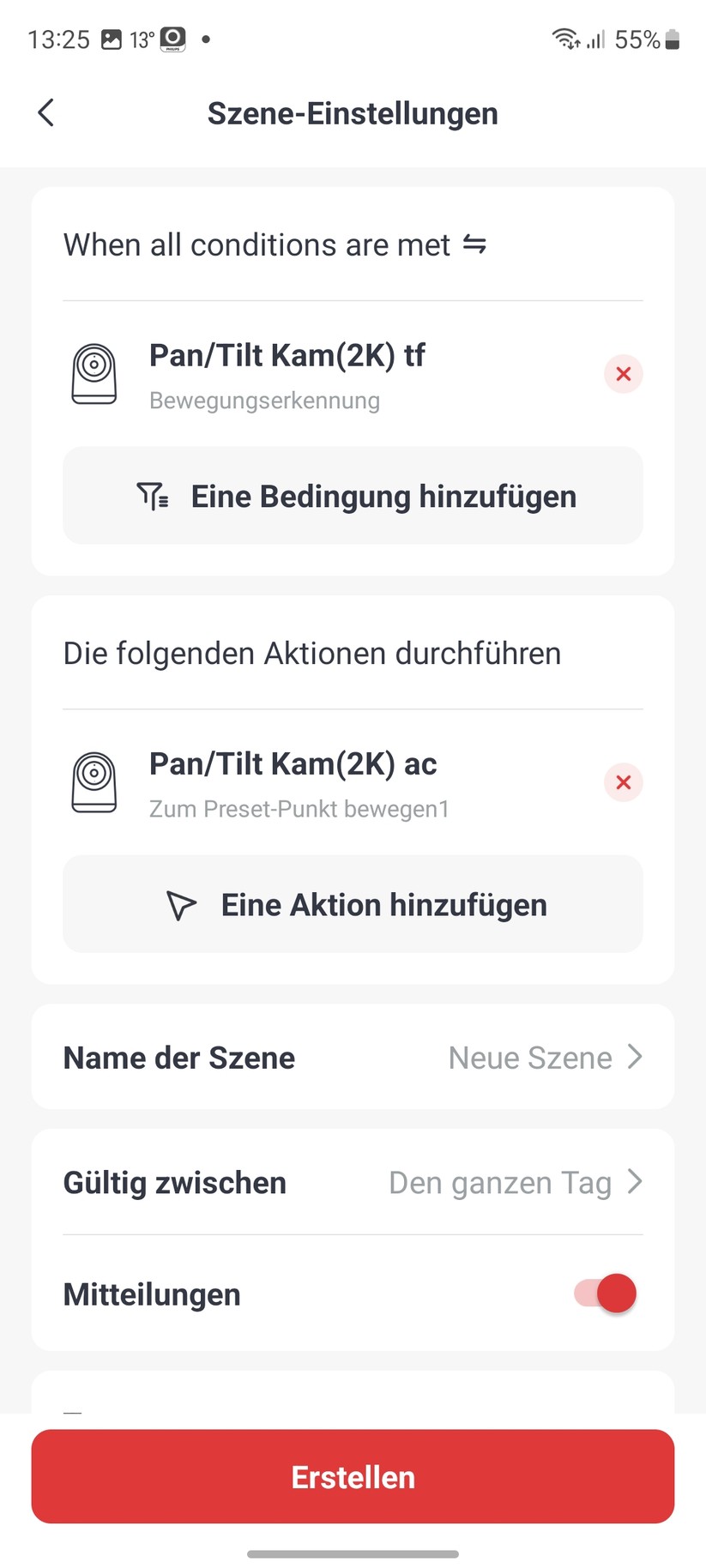Viewport: 706px width, 1568px height.
Task: Tap the back arrow to leave Szene-Einstellungen
Action: [x=45, y=112]
